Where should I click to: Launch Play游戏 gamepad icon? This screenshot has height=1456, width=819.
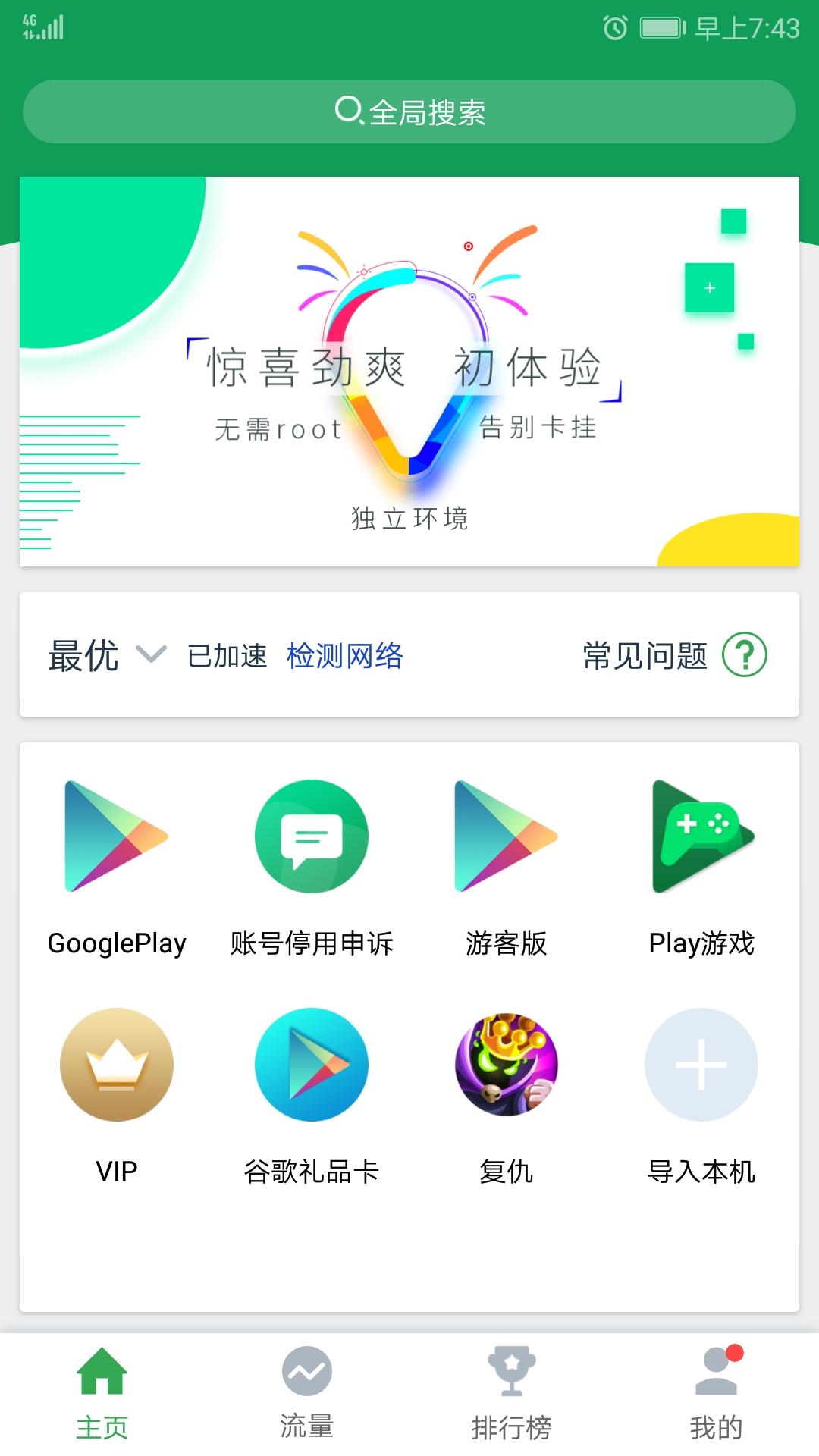(x=701, y=838)
